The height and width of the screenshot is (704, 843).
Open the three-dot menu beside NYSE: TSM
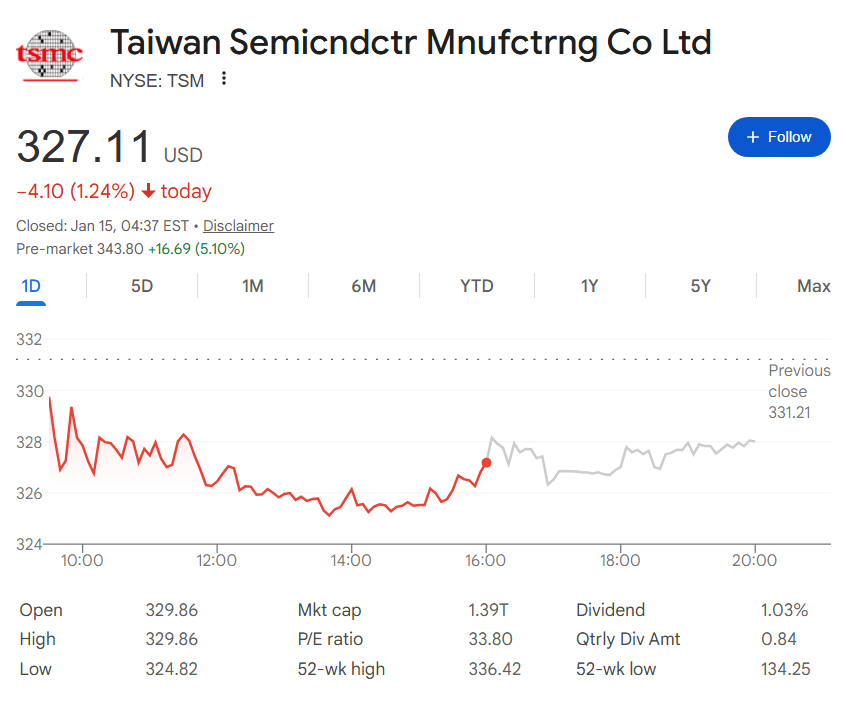[x=224, y=79]
